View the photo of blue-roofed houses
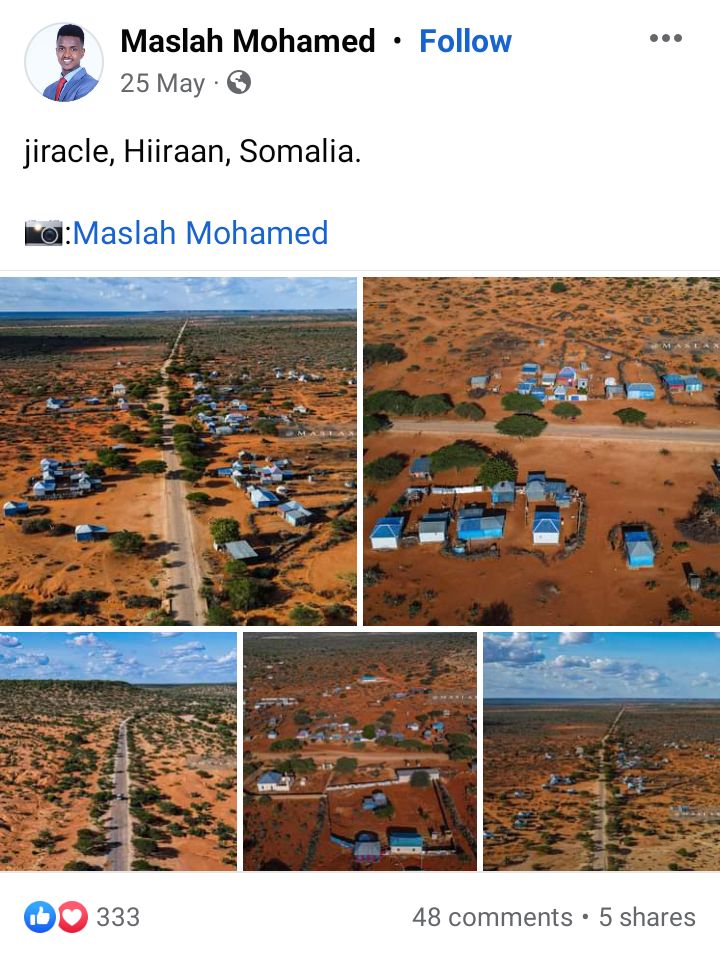 (541, 451)
